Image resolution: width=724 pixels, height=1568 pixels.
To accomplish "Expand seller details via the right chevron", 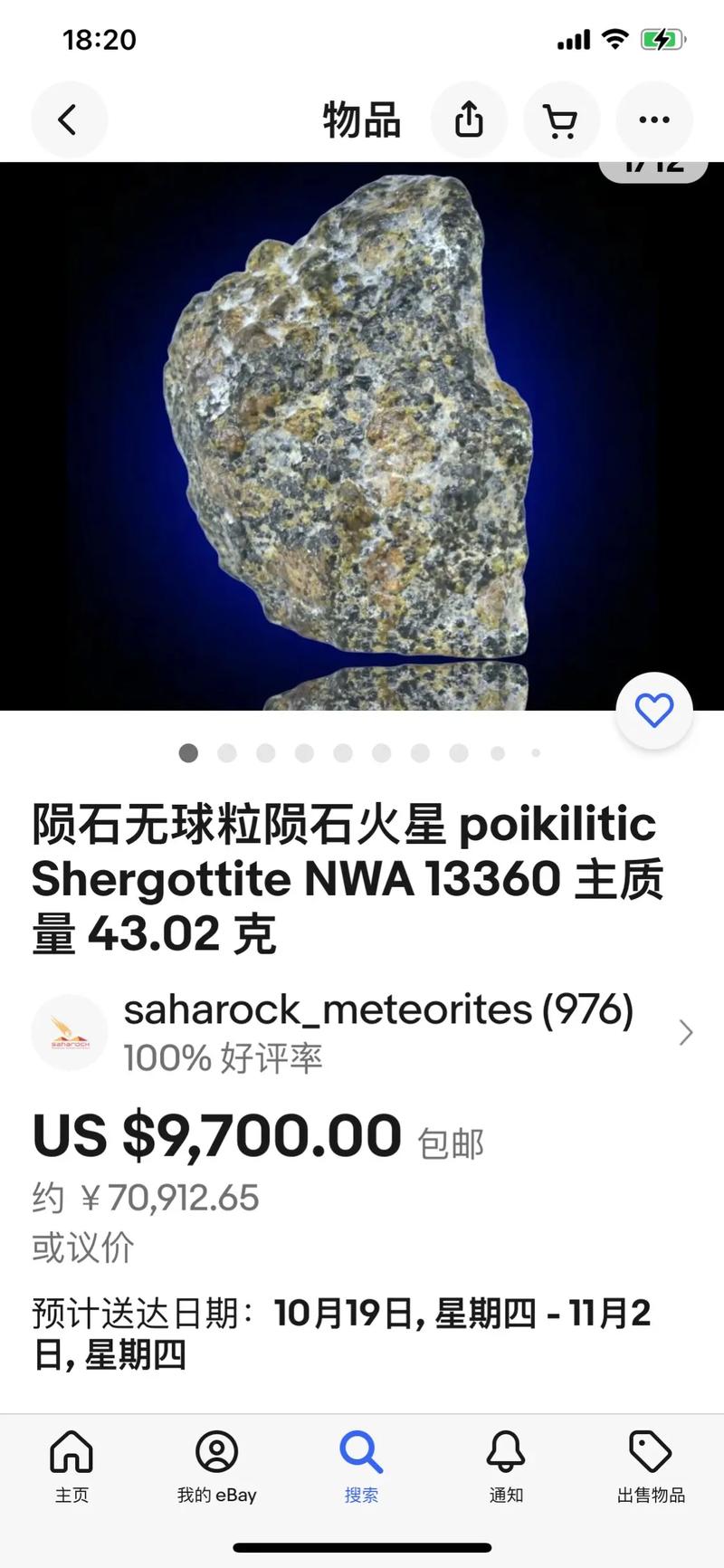I will (x=685, y=1032).
